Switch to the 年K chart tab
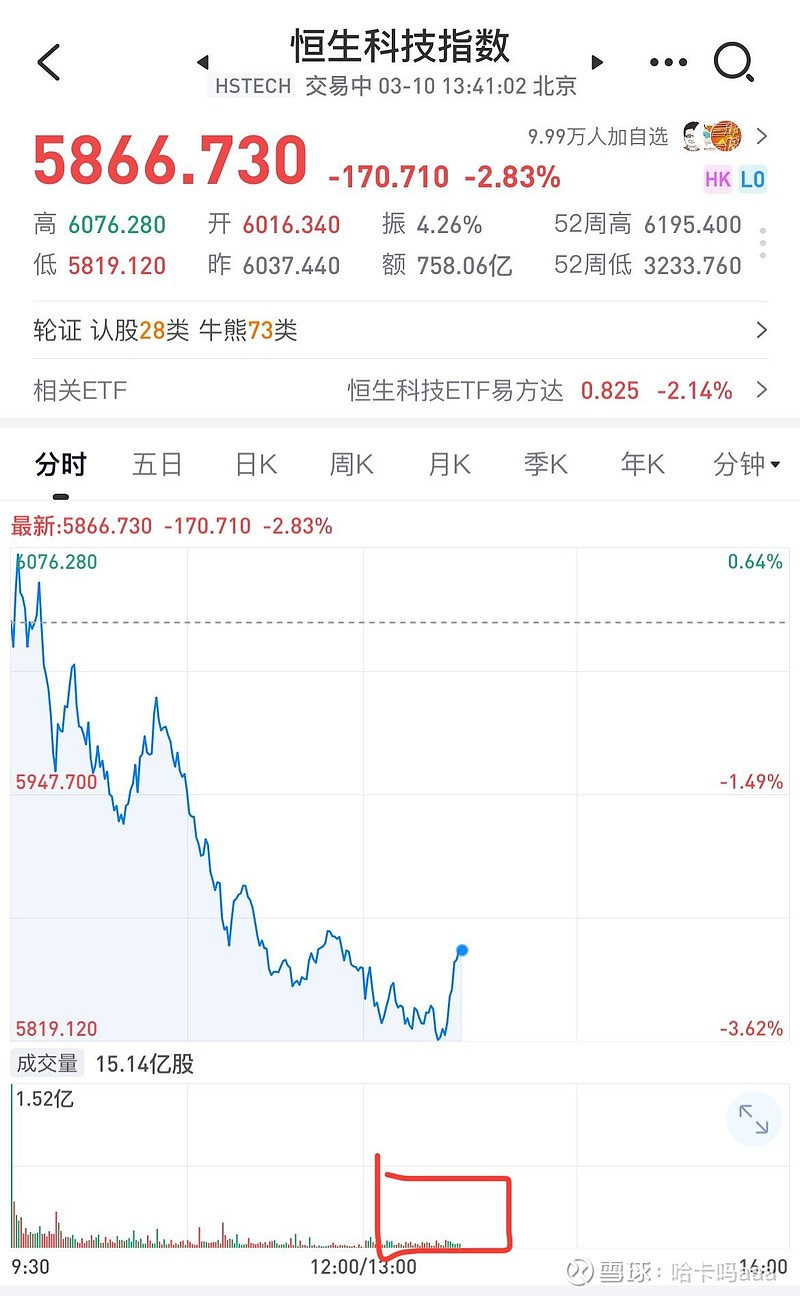 [642, 464]
